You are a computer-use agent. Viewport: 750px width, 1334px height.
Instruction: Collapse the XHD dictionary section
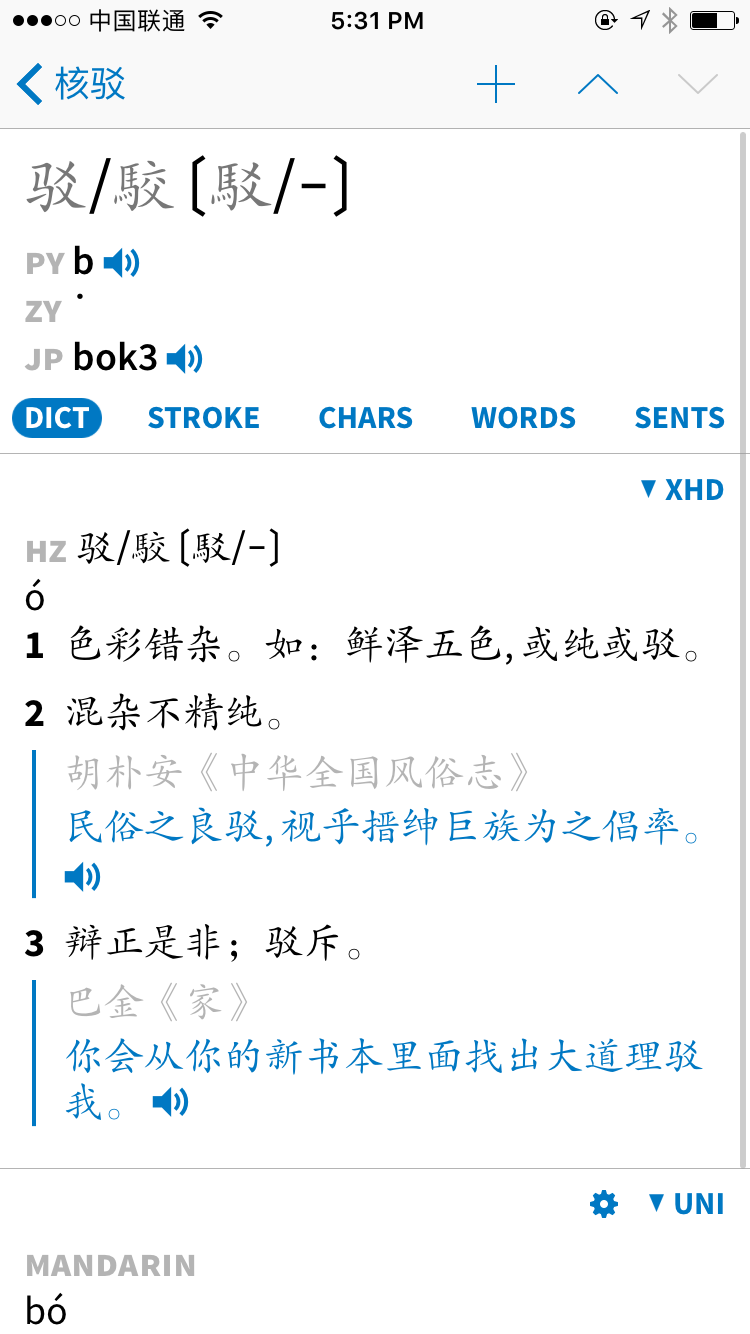coord(682,489)
